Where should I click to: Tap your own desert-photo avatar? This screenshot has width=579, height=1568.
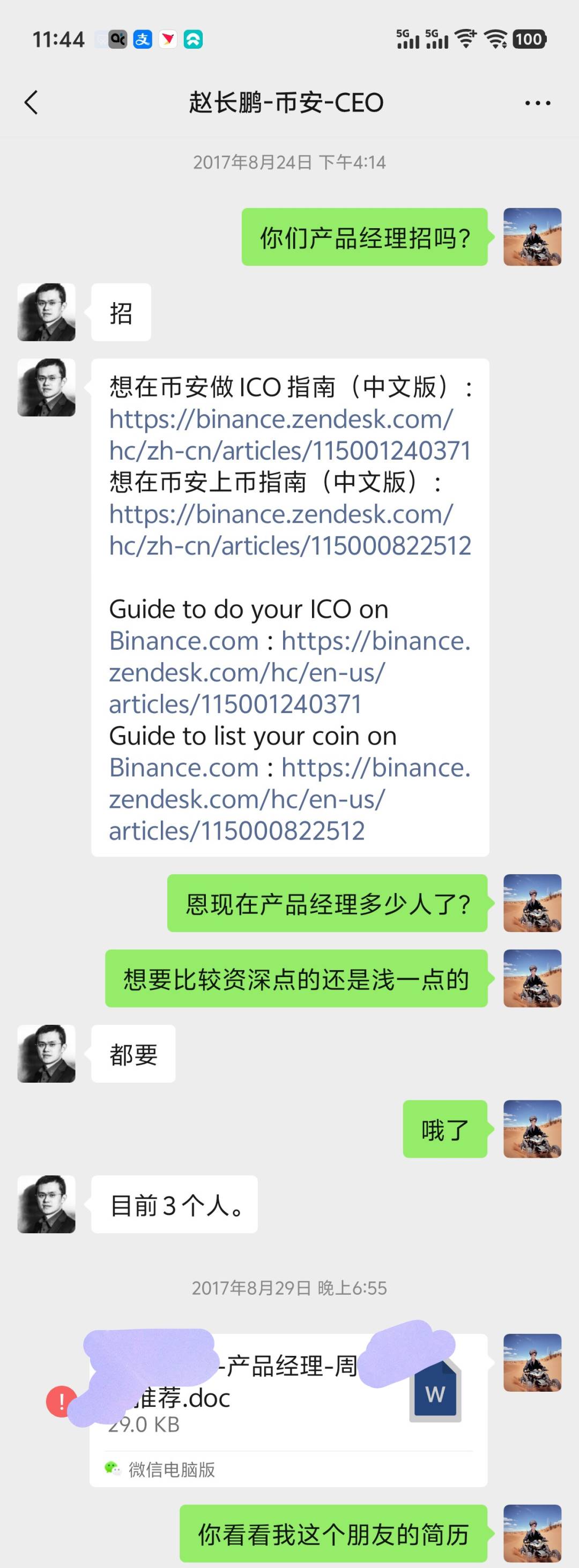pos(533,237)
